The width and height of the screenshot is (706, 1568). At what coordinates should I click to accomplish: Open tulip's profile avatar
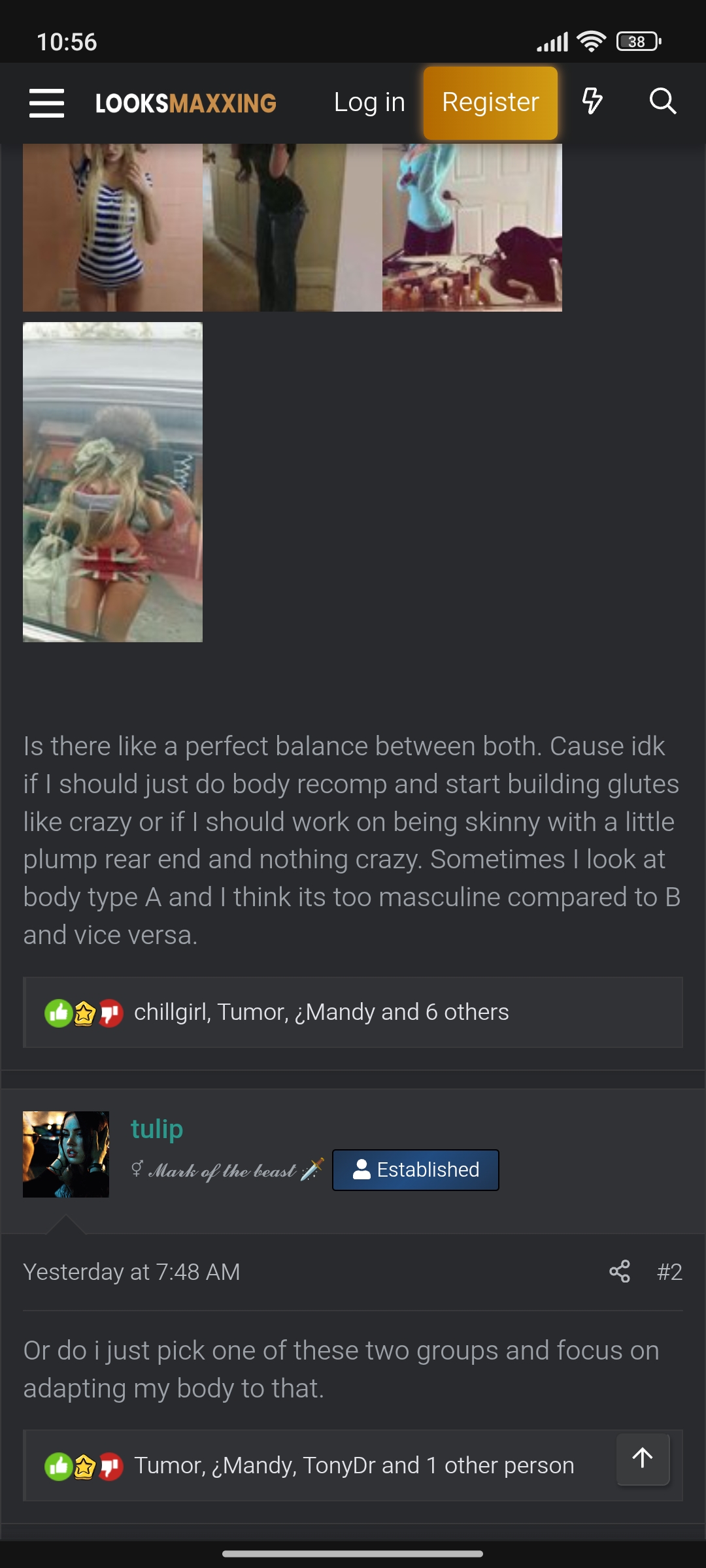pyautogui.click(x=66, y=1154)
